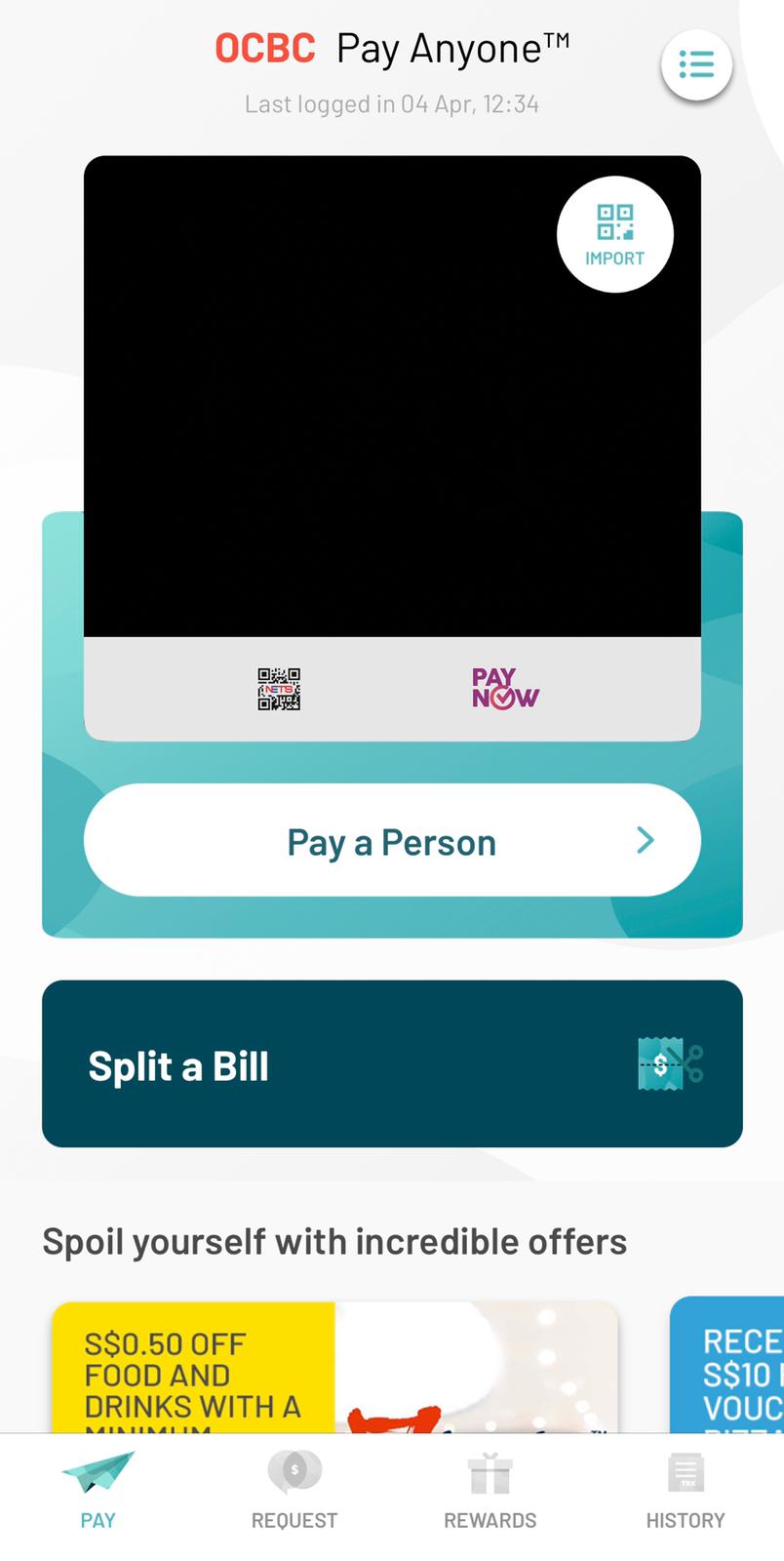Switch to the Pay tab
The width and height of the screenshot is (784, 1561).
98,1493
